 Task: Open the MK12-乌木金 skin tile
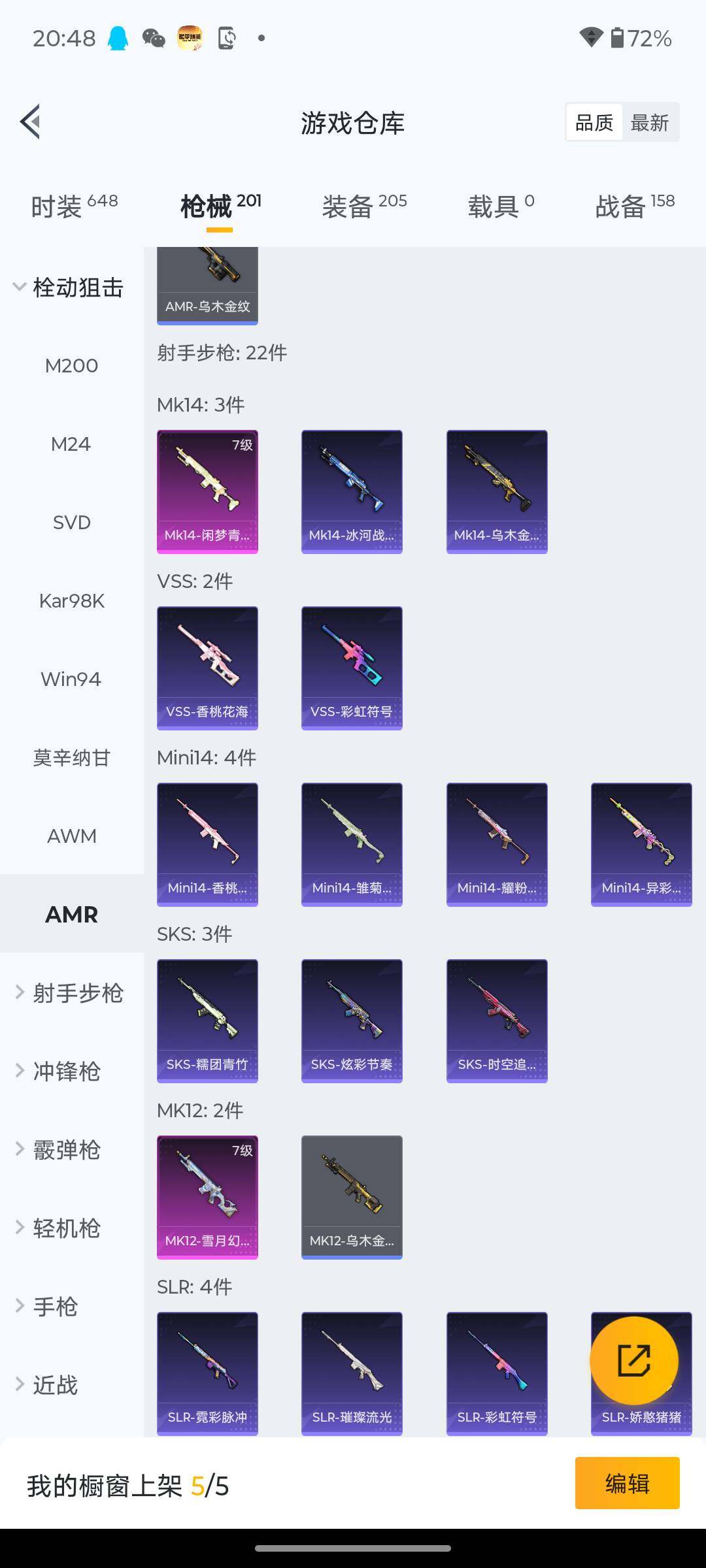(x=352, y=1197)
